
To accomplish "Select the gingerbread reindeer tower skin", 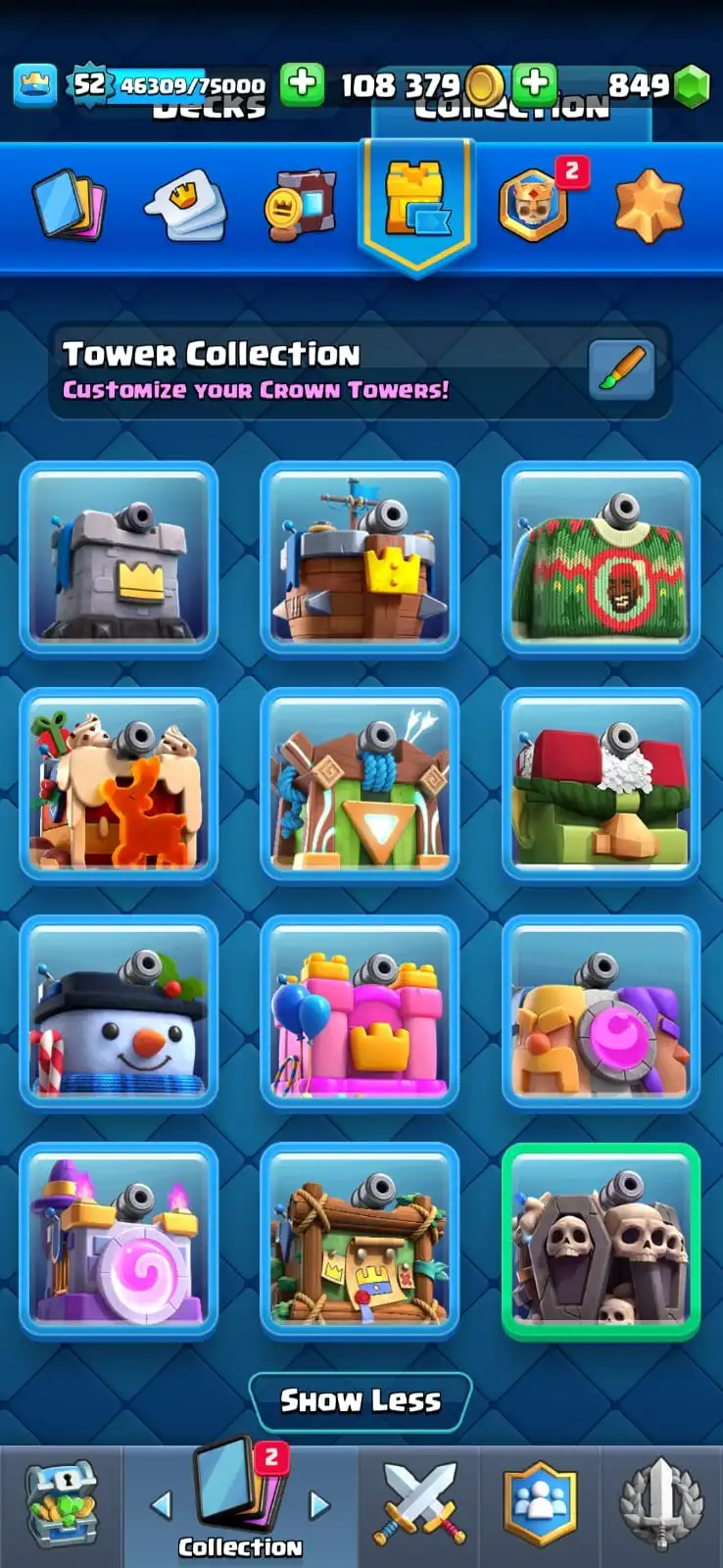I will point(119,784).
